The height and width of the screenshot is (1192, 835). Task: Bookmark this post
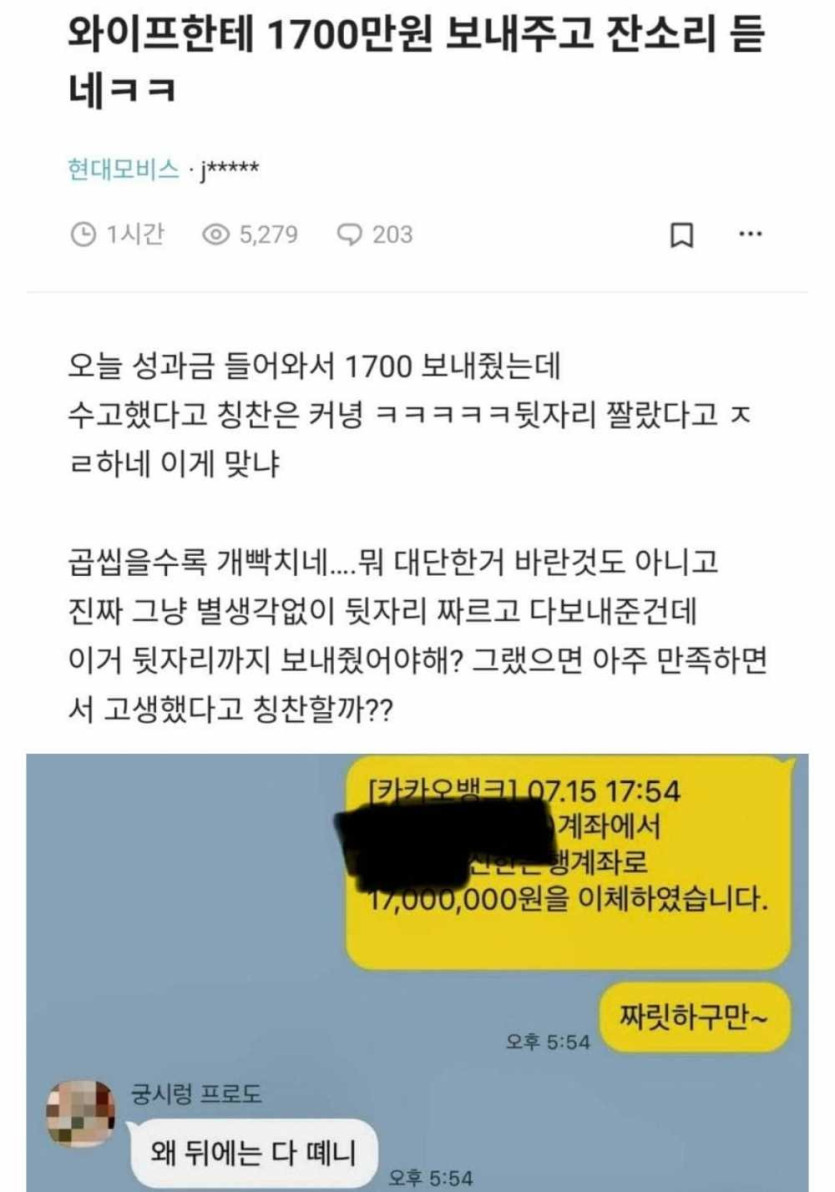(681, 236)
